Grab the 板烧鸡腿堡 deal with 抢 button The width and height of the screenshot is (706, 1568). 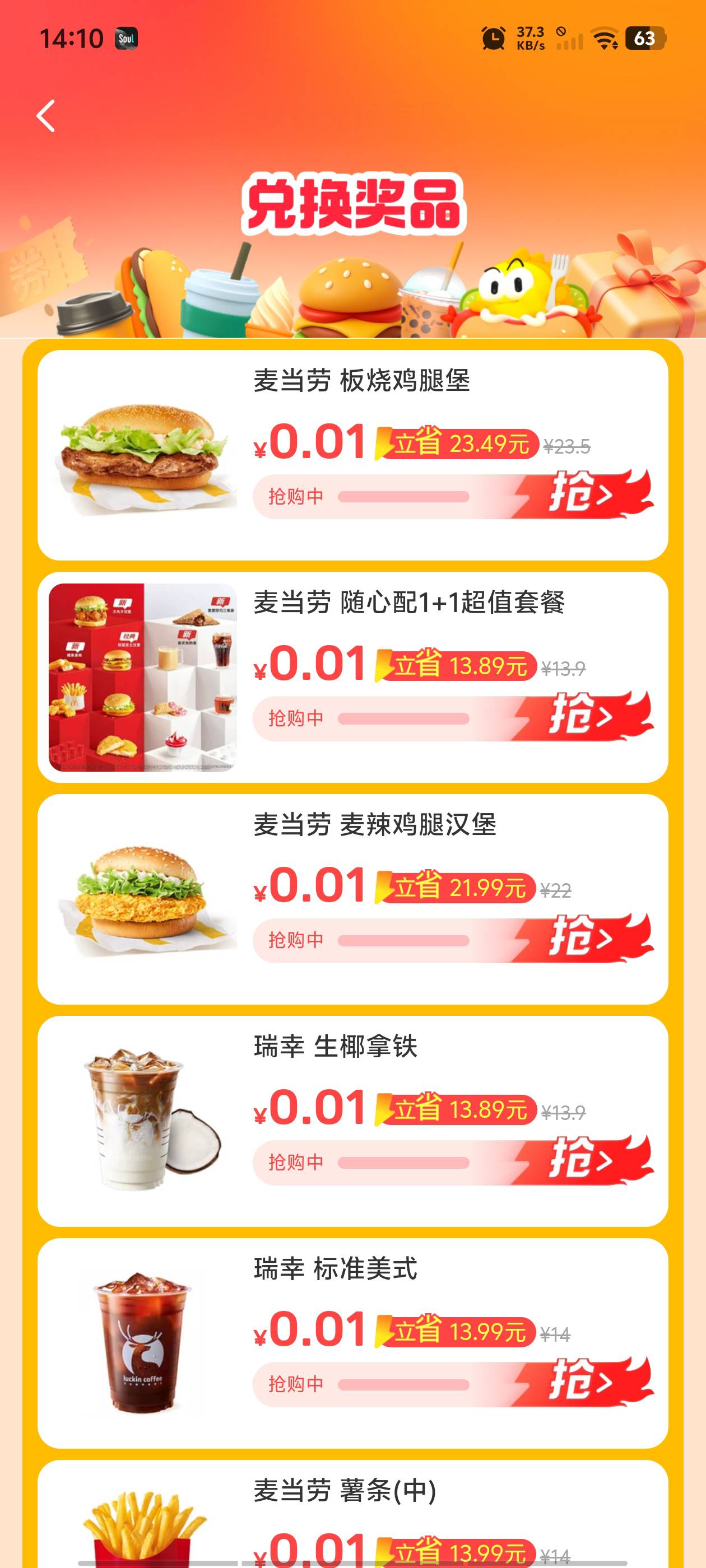point(583,494)
